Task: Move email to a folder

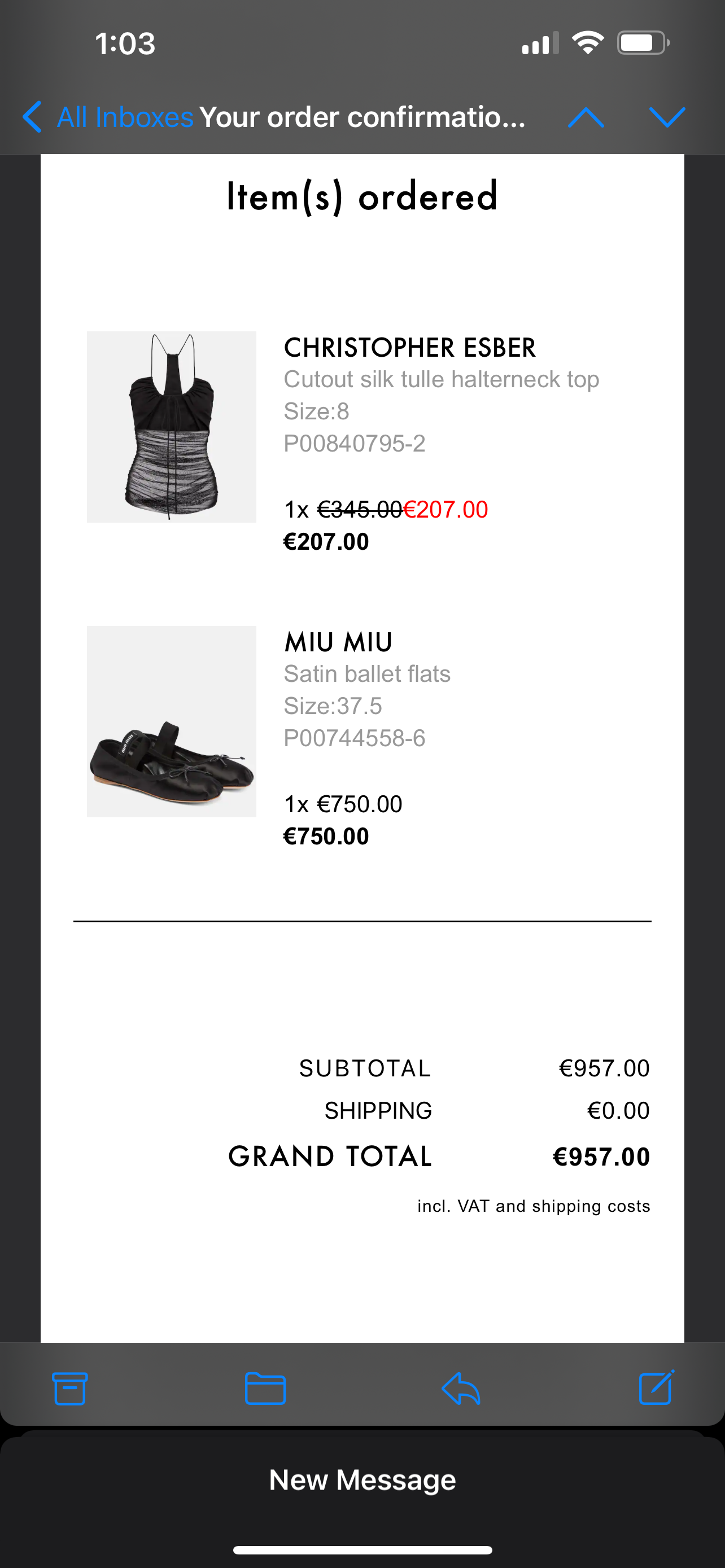Action: tap(265, 1389)
